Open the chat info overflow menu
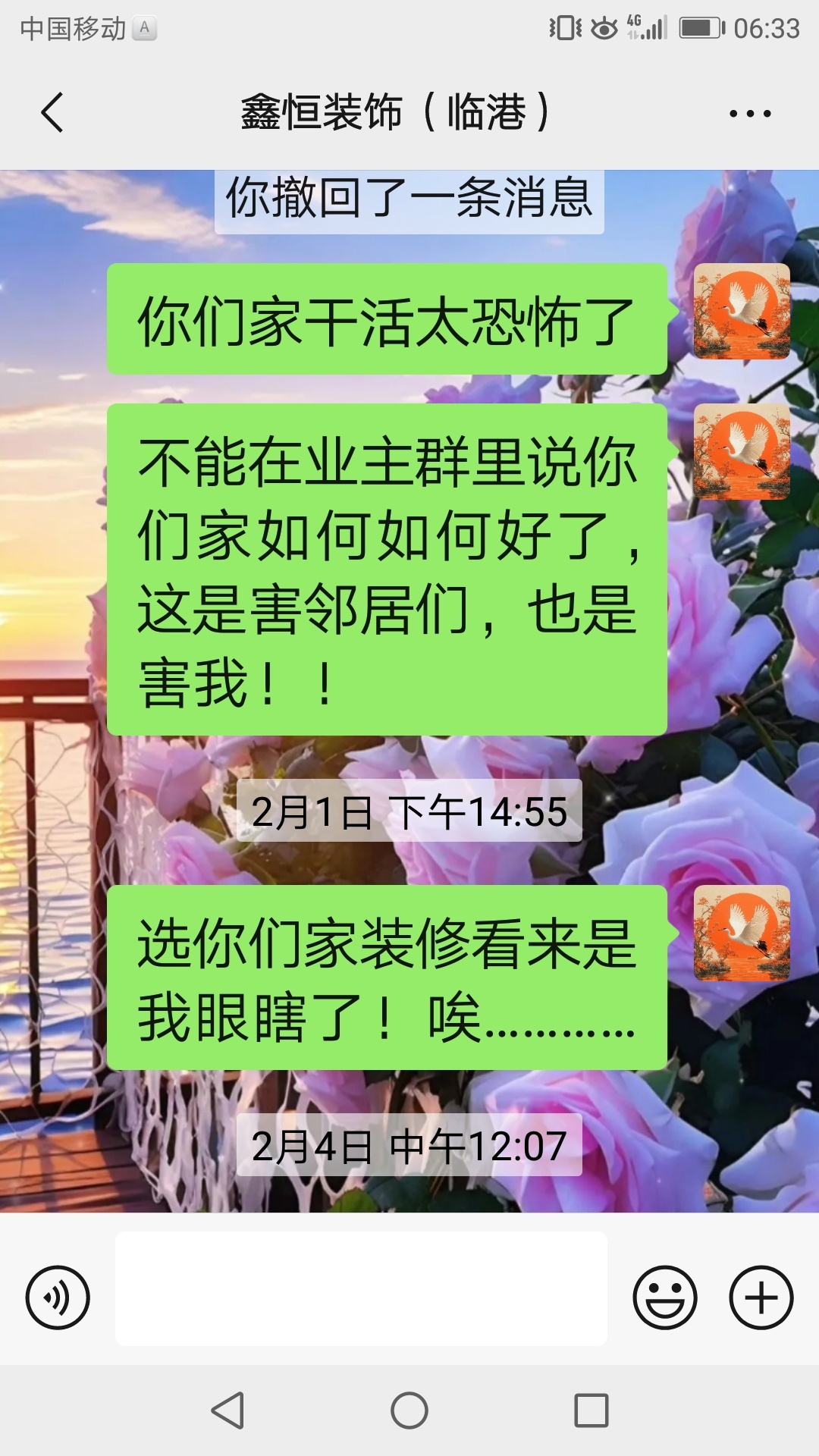 (749, 114)
